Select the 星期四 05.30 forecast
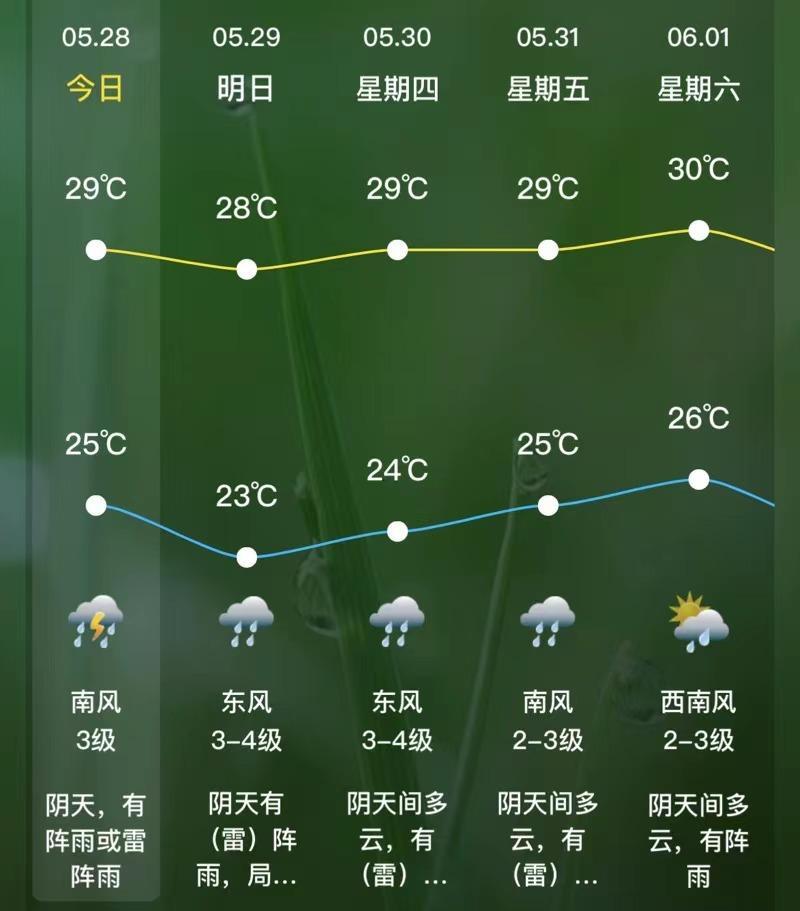 [397, 88]
